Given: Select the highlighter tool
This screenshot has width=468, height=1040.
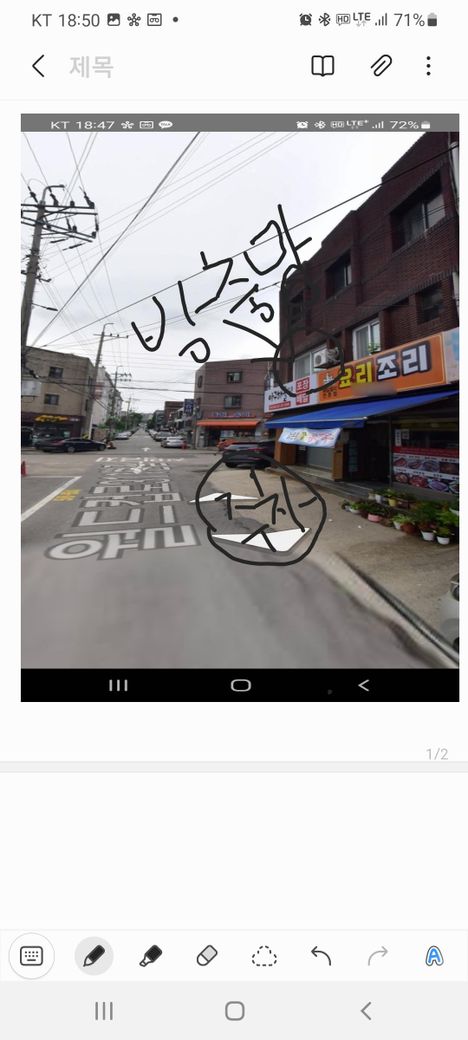Looking at the screenshot, I should point(150,956).
